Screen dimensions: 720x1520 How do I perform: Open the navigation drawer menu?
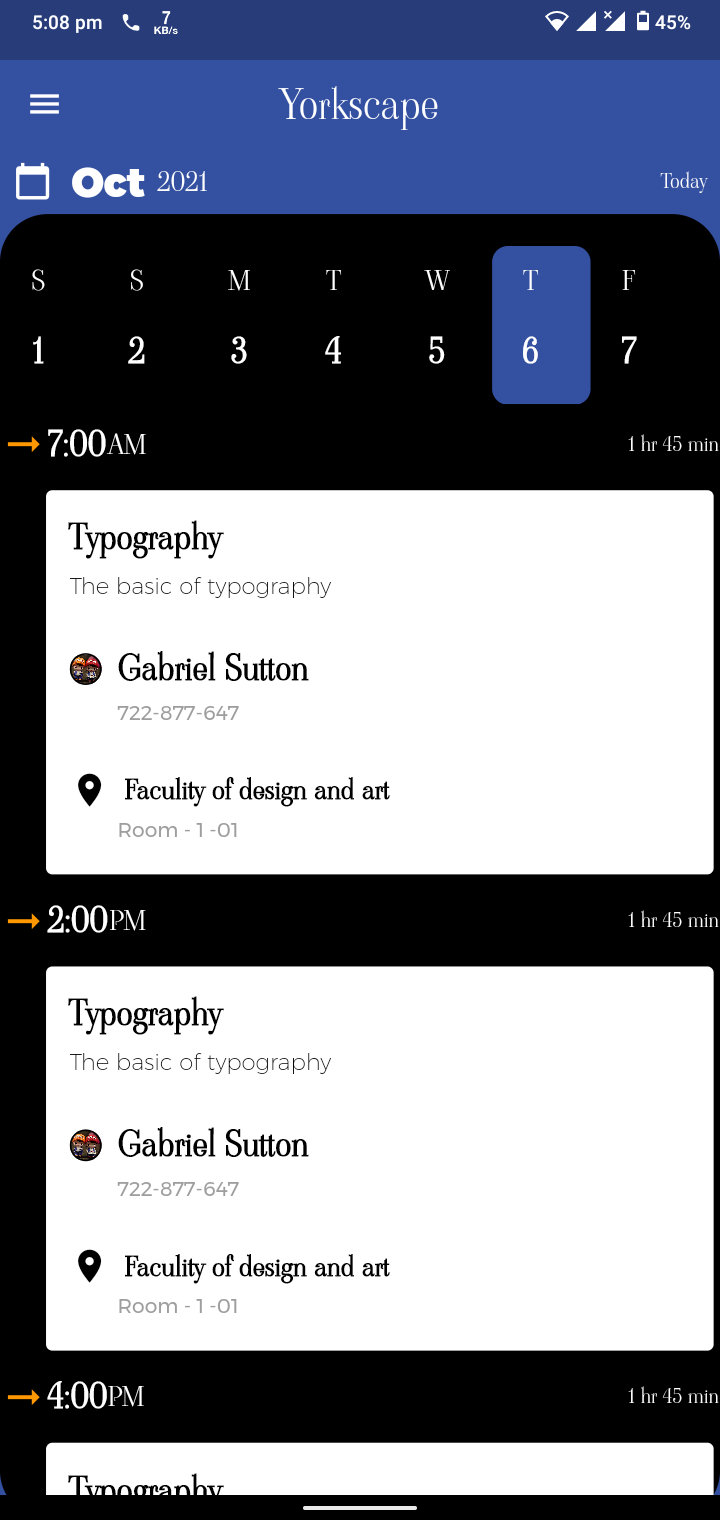coord(44,103)
